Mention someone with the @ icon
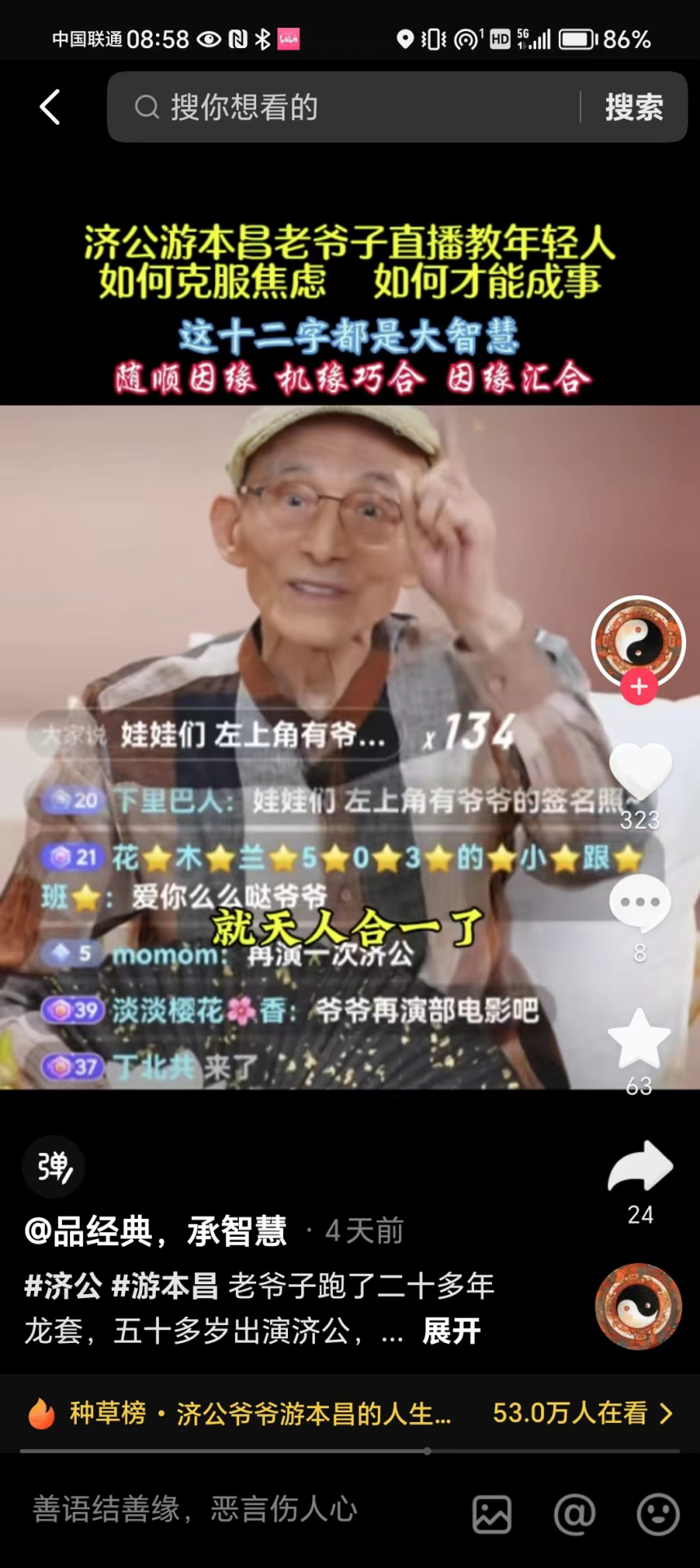Screen dimensions: 700x1568 click(x=575, y=1515)
